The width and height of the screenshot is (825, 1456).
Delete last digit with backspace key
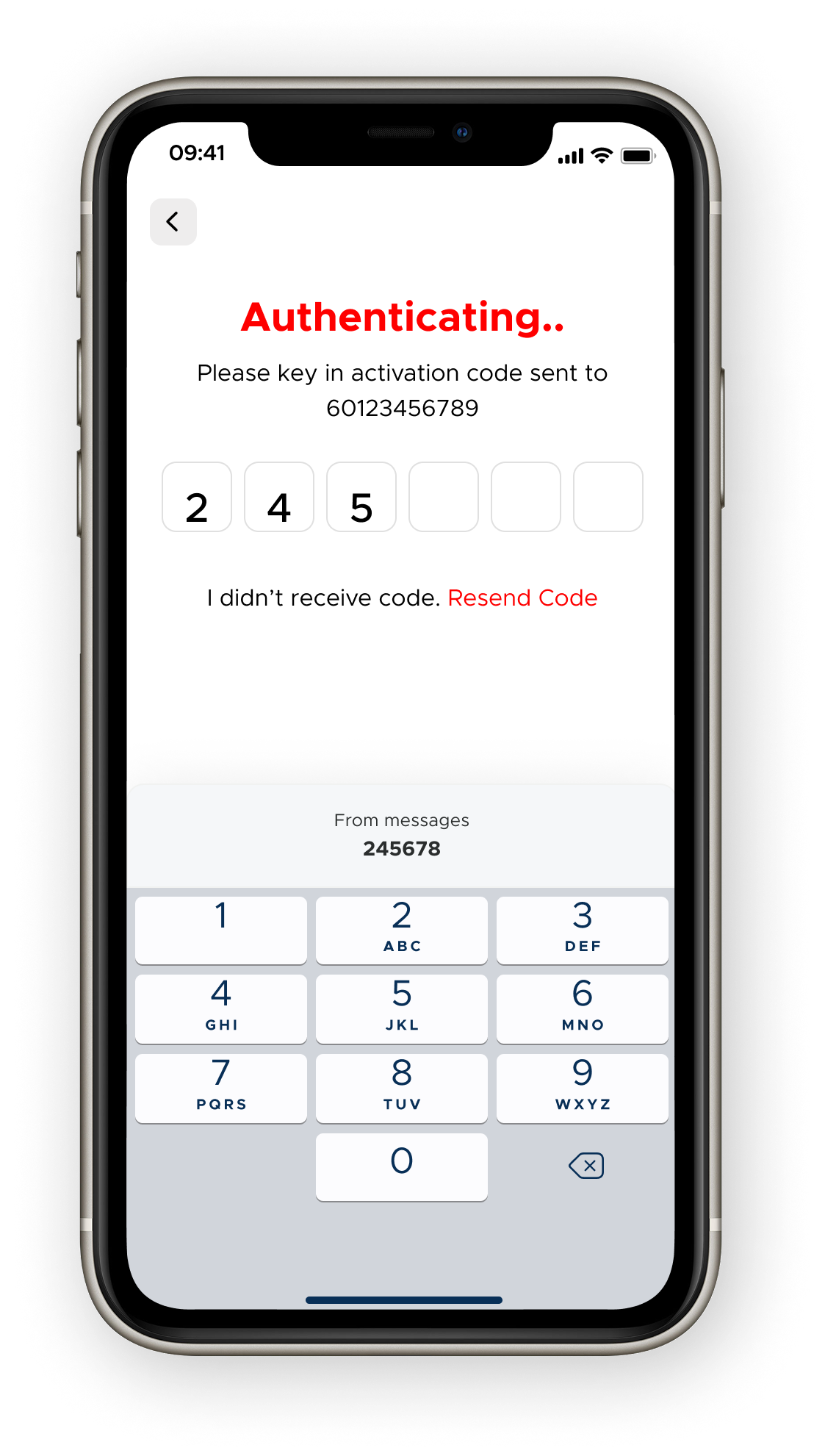[x=586, y=1166]
